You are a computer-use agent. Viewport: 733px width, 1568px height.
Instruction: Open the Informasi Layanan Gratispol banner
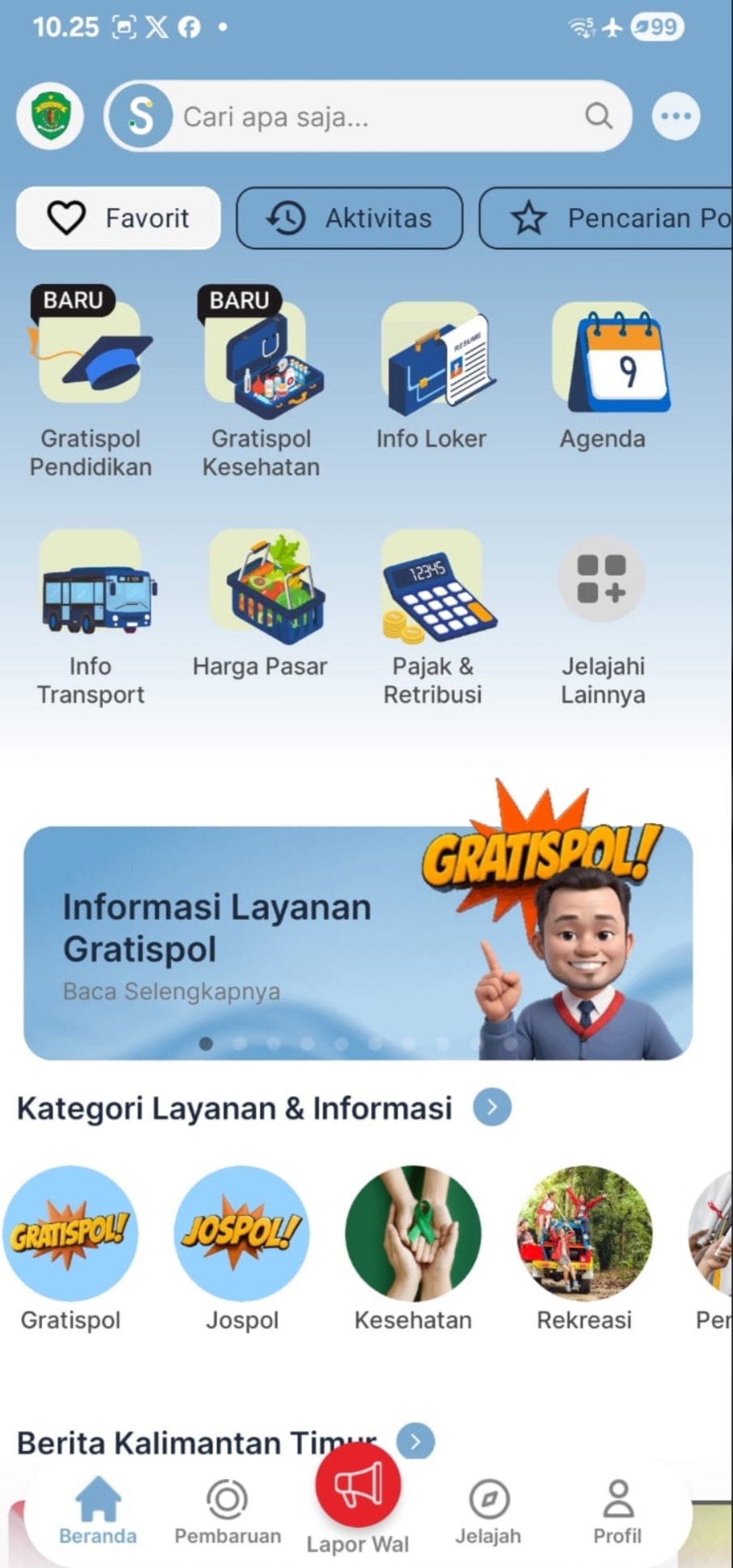coord(358,942)
